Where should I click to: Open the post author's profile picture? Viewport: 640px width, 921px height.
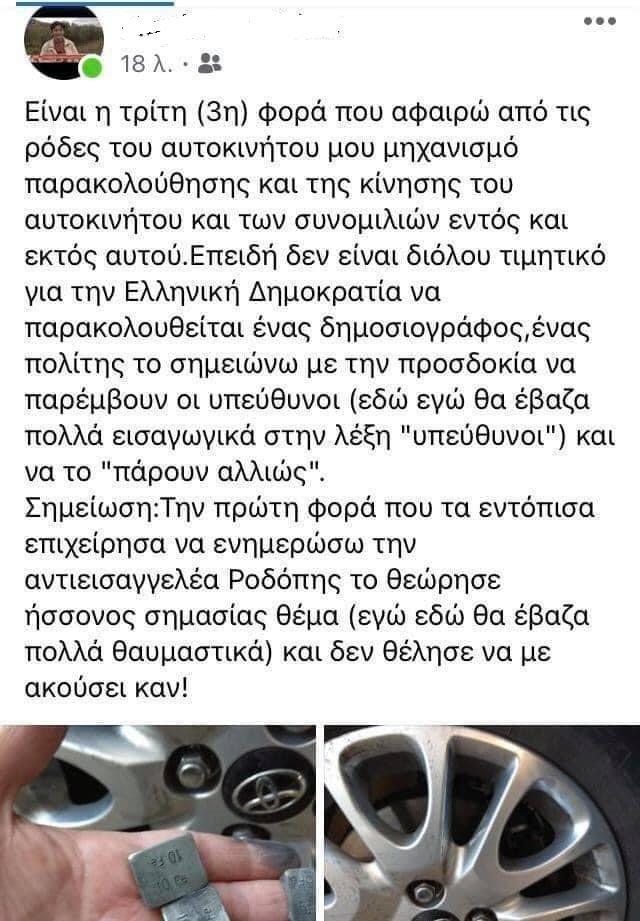point(64,43)
